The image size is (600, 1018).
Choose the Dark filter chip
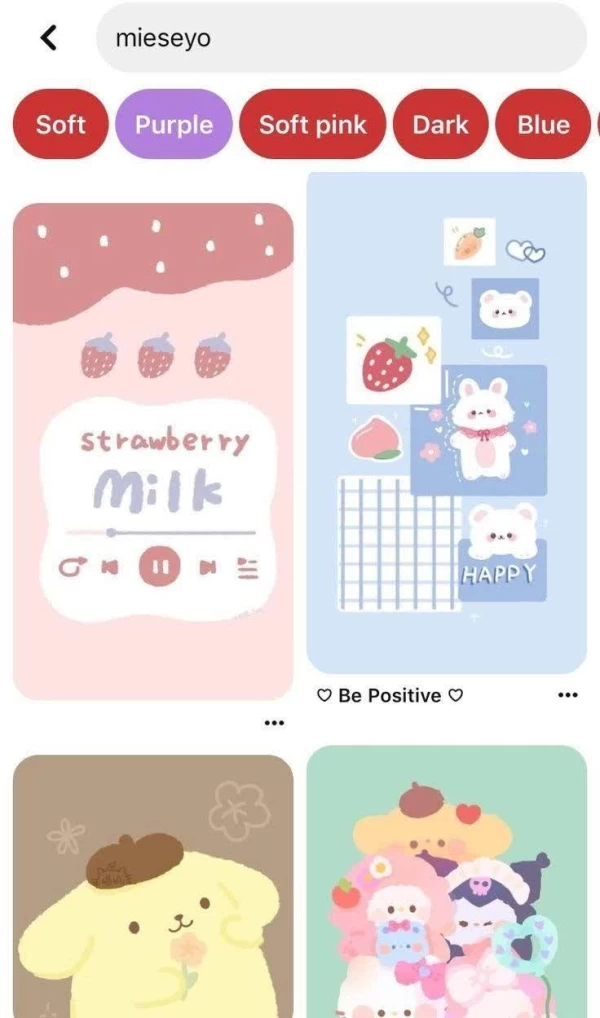440,125
